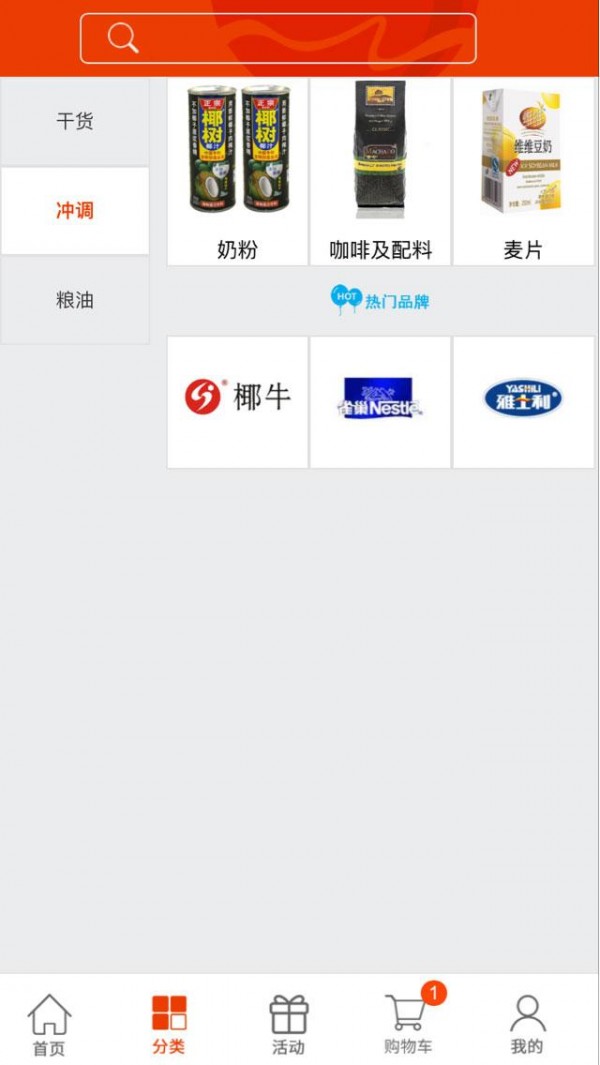This screenshot has height=1065, width=600.
Task: Go to the 首页 home tab
Action: tap(49, 1025)
